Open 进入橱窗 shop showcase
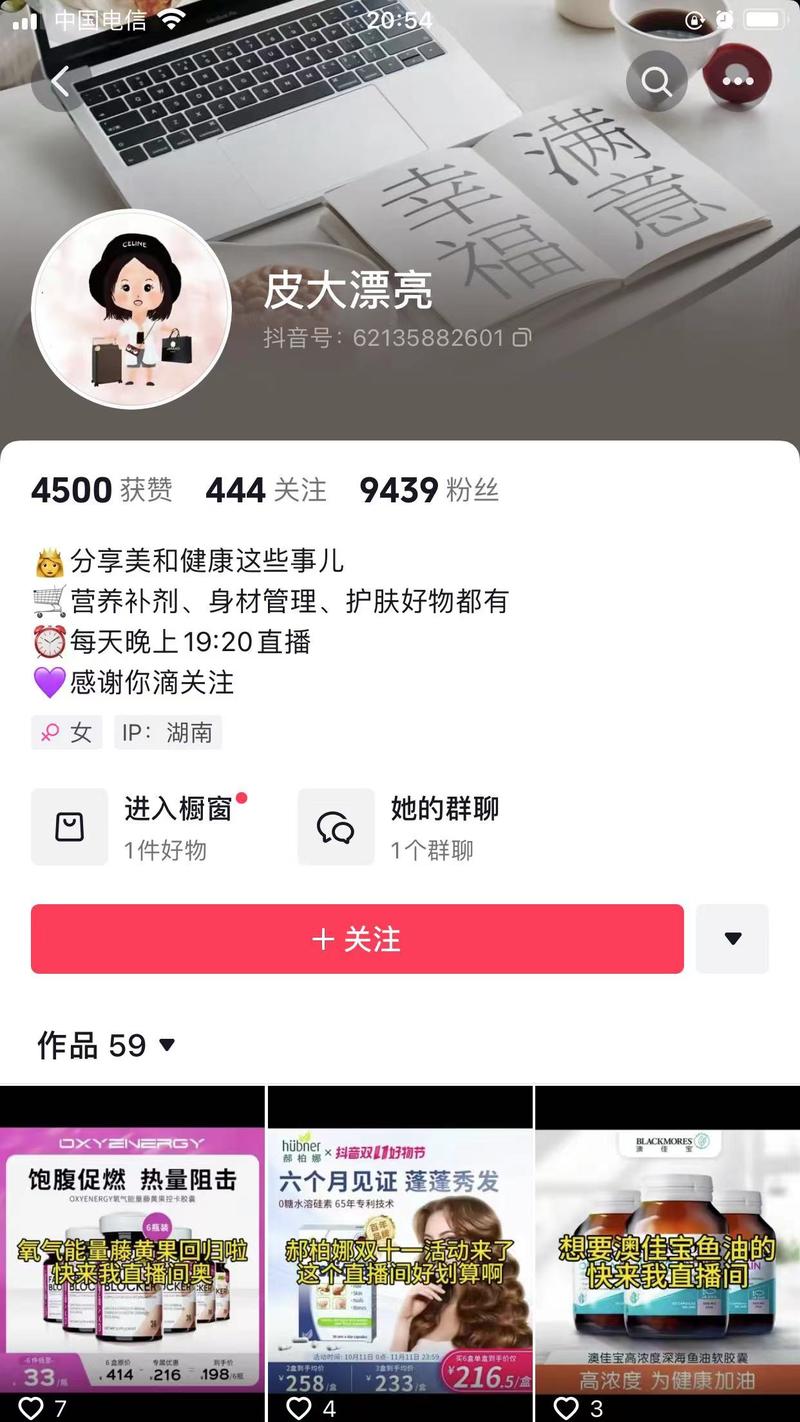 point(140,827)
